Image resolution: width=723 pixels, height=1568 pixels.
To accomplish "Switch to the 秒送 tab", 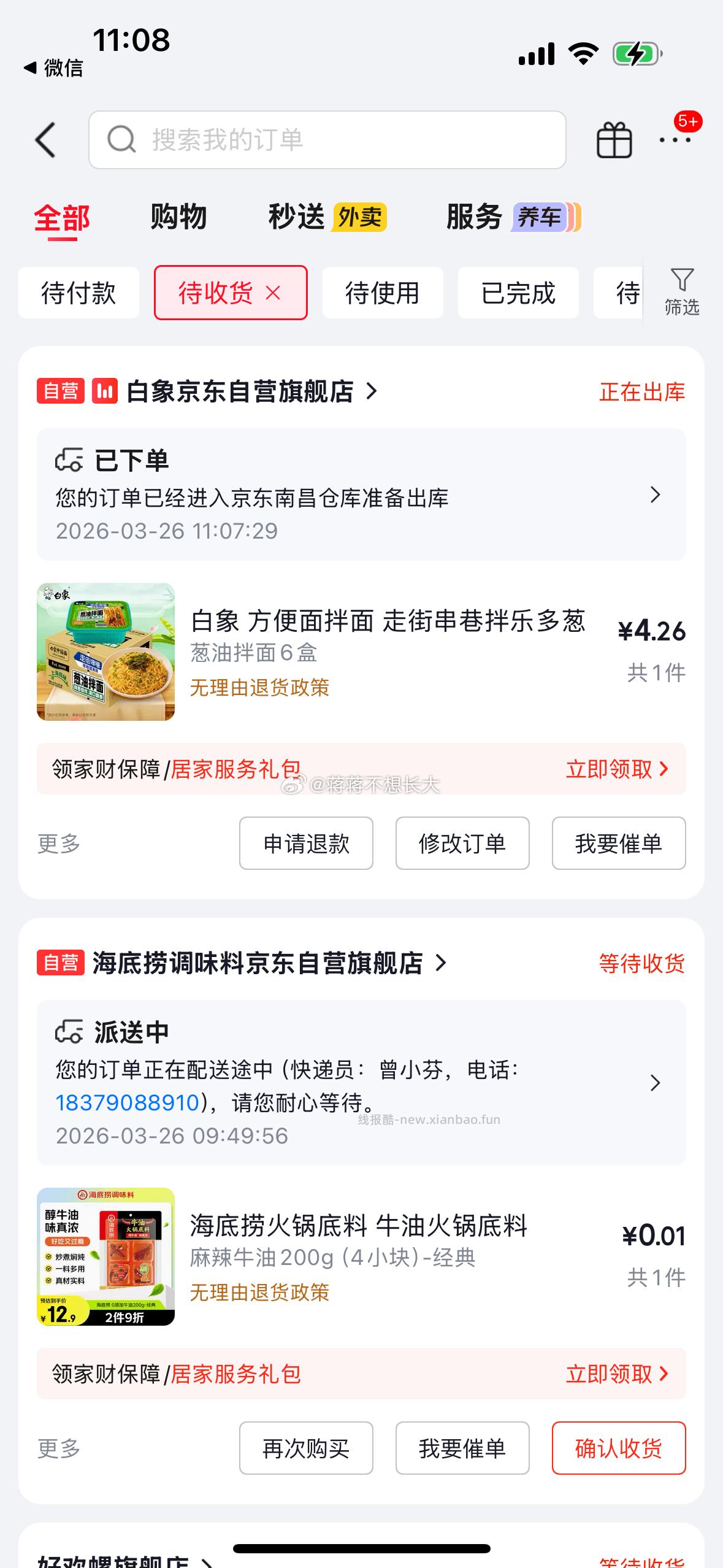I will click(296, 216).
